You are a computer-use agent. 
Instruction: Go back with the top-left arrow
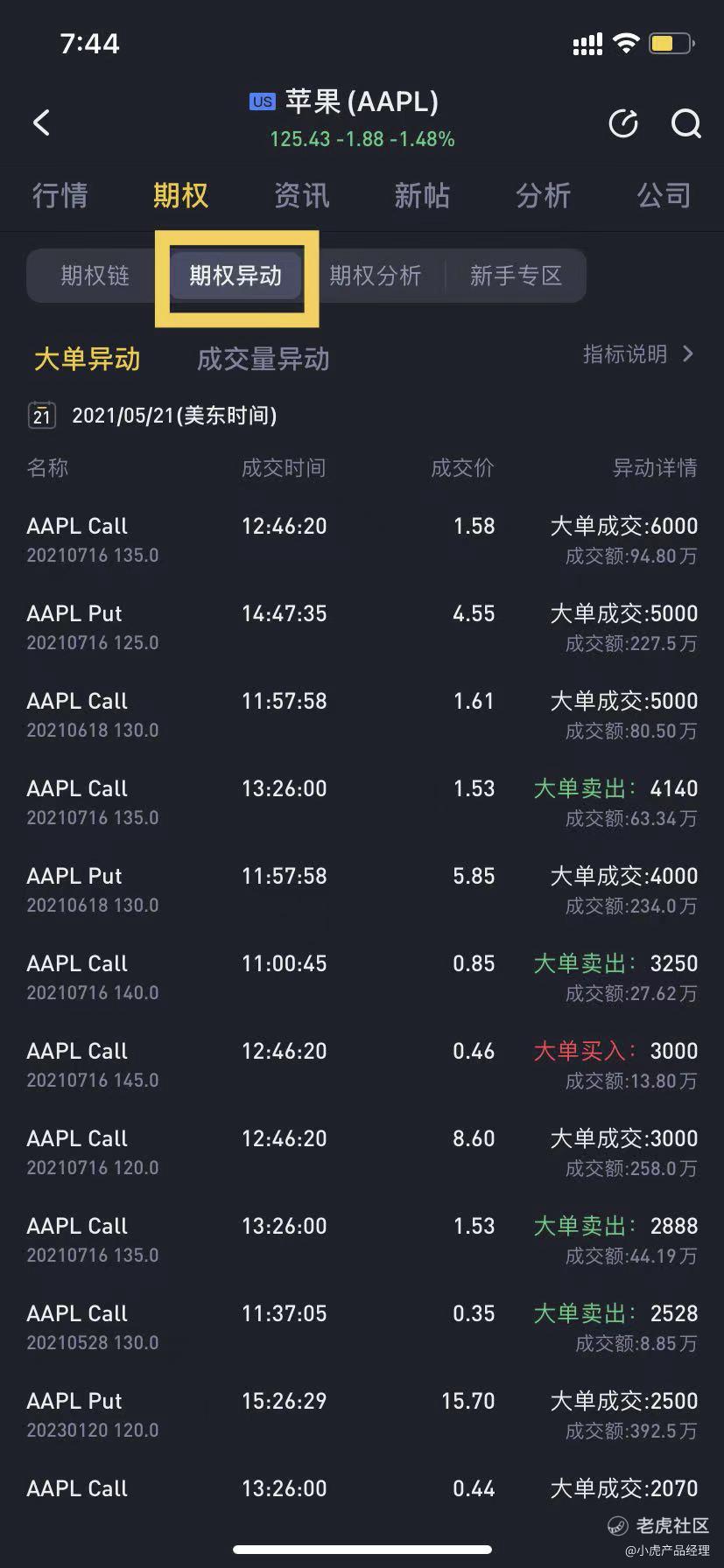41,122
